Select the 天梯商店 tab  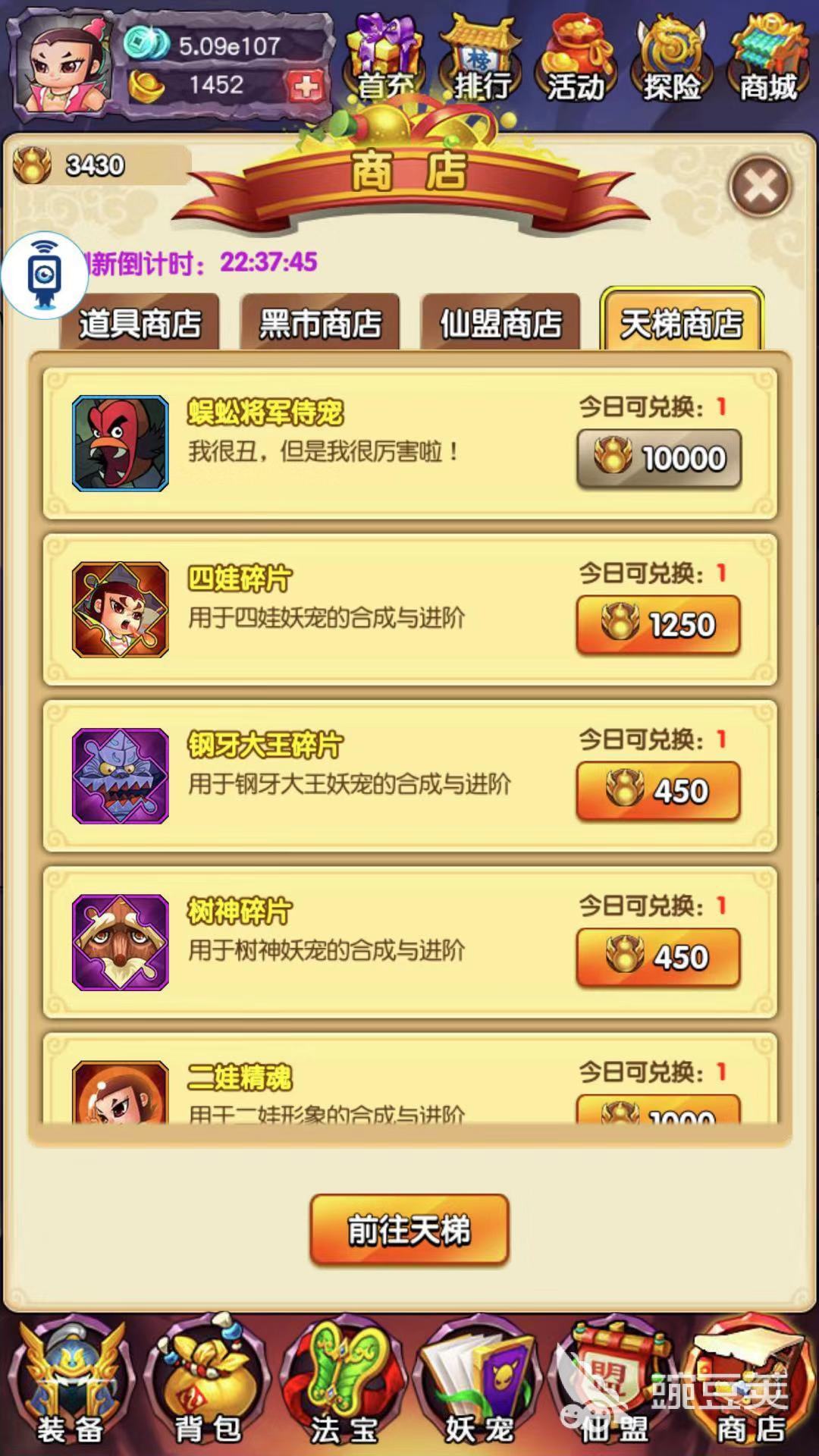pos(681,322)
